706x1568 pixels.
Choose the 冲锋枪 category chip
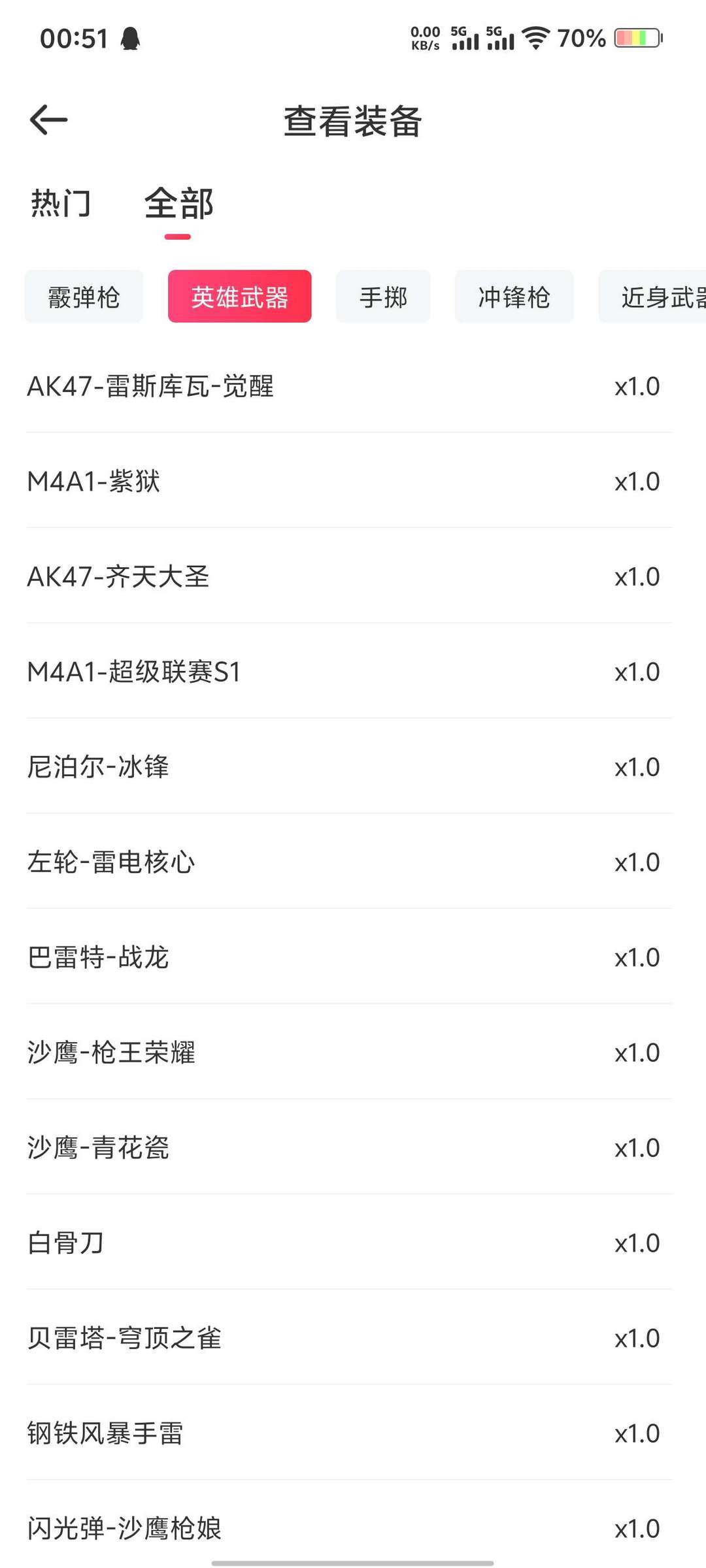click(514, 297)
